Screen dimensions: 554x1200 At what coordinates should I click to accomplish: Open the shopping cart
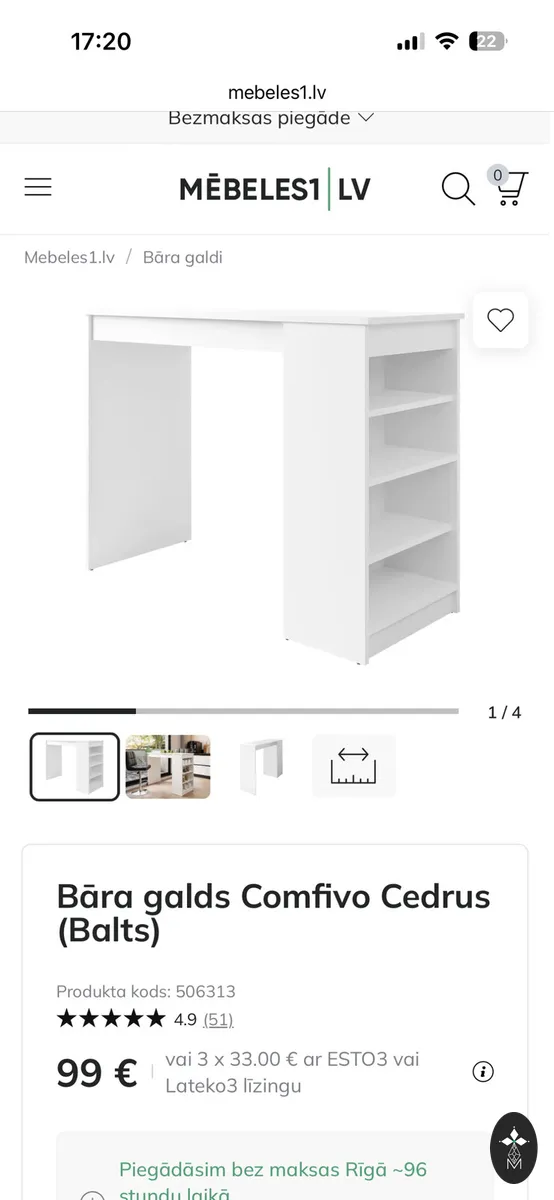click(x=510, y=187)
